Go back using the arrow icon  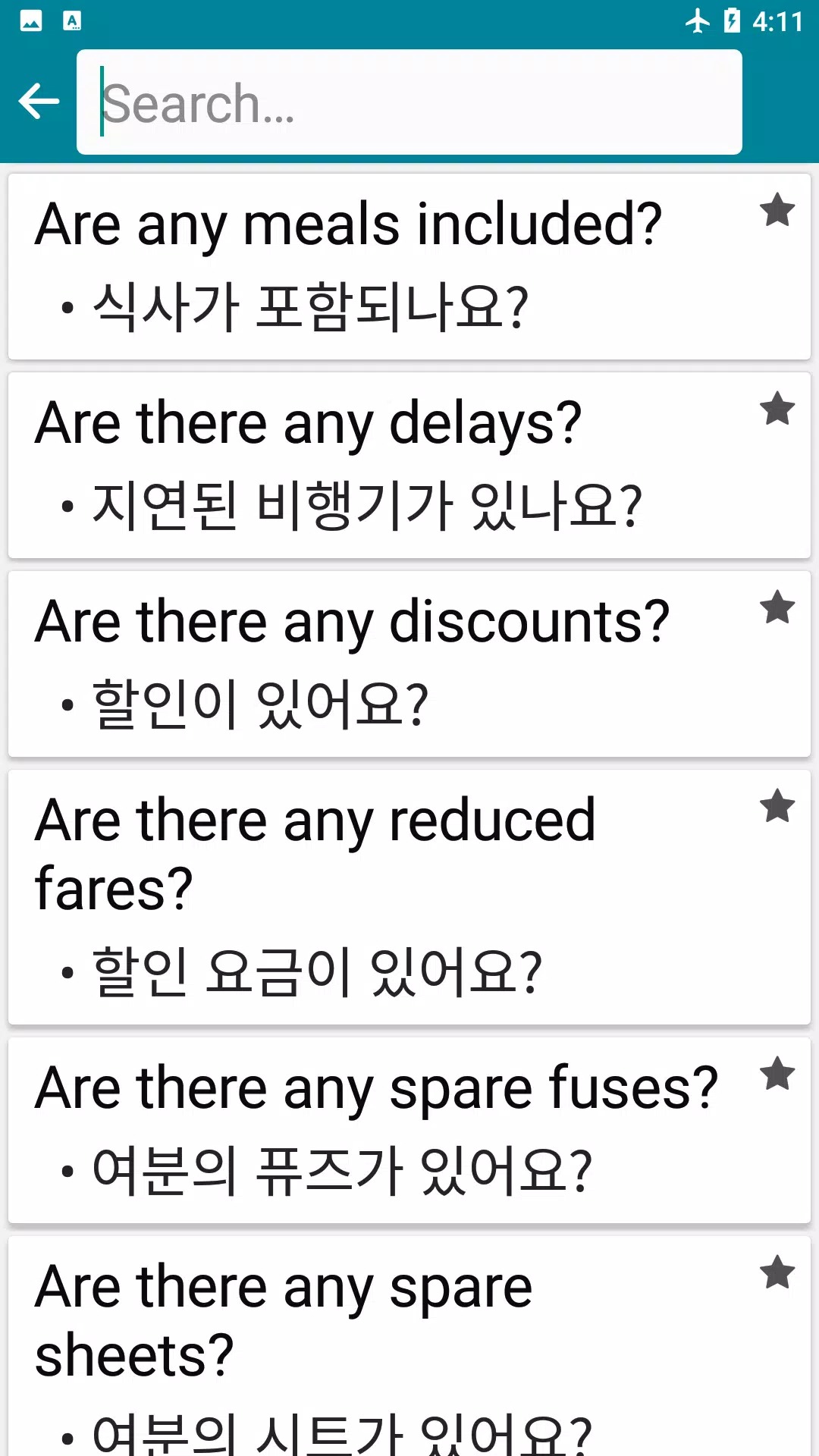click(x=39, y=102)
